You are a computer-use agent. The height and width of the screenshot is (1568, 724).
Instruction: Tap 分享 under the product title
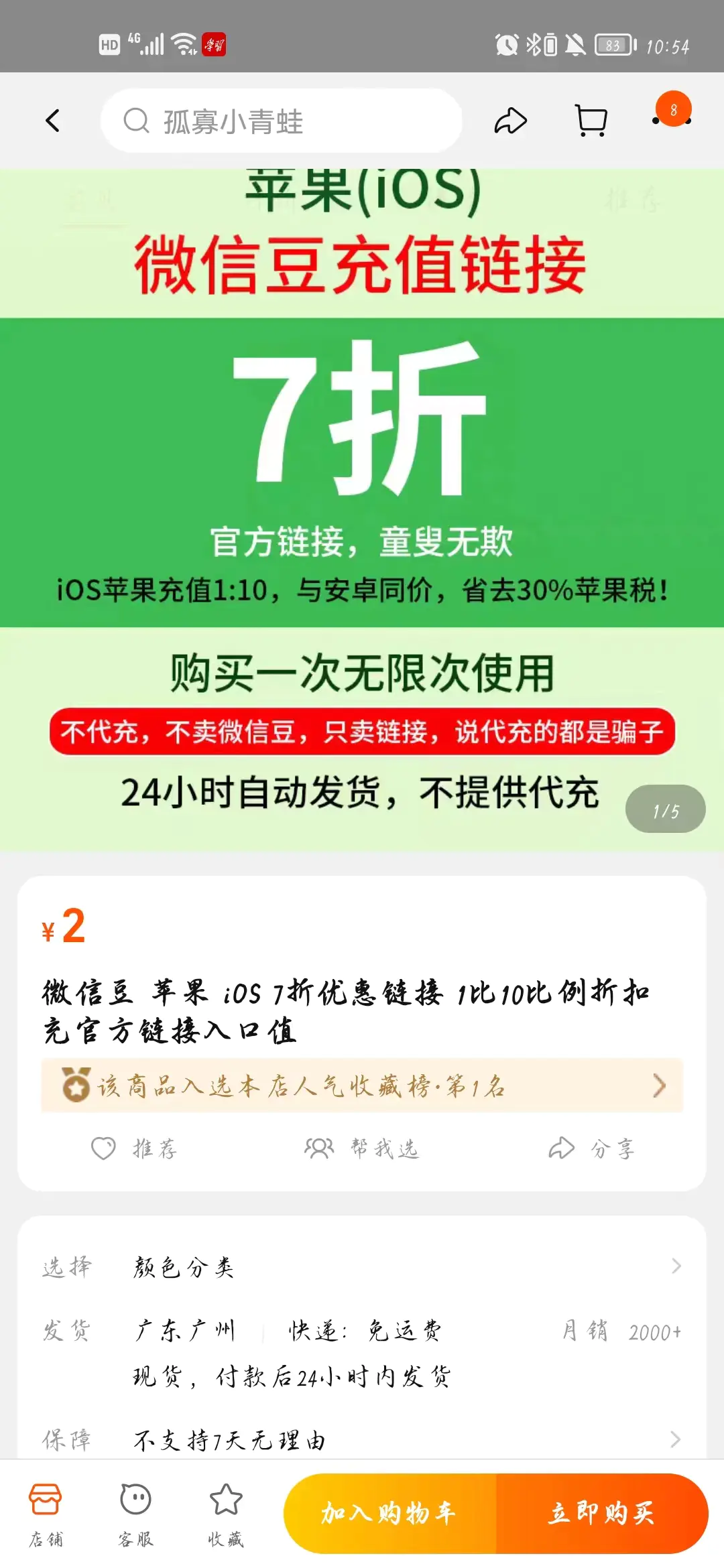pos(591,1149)
